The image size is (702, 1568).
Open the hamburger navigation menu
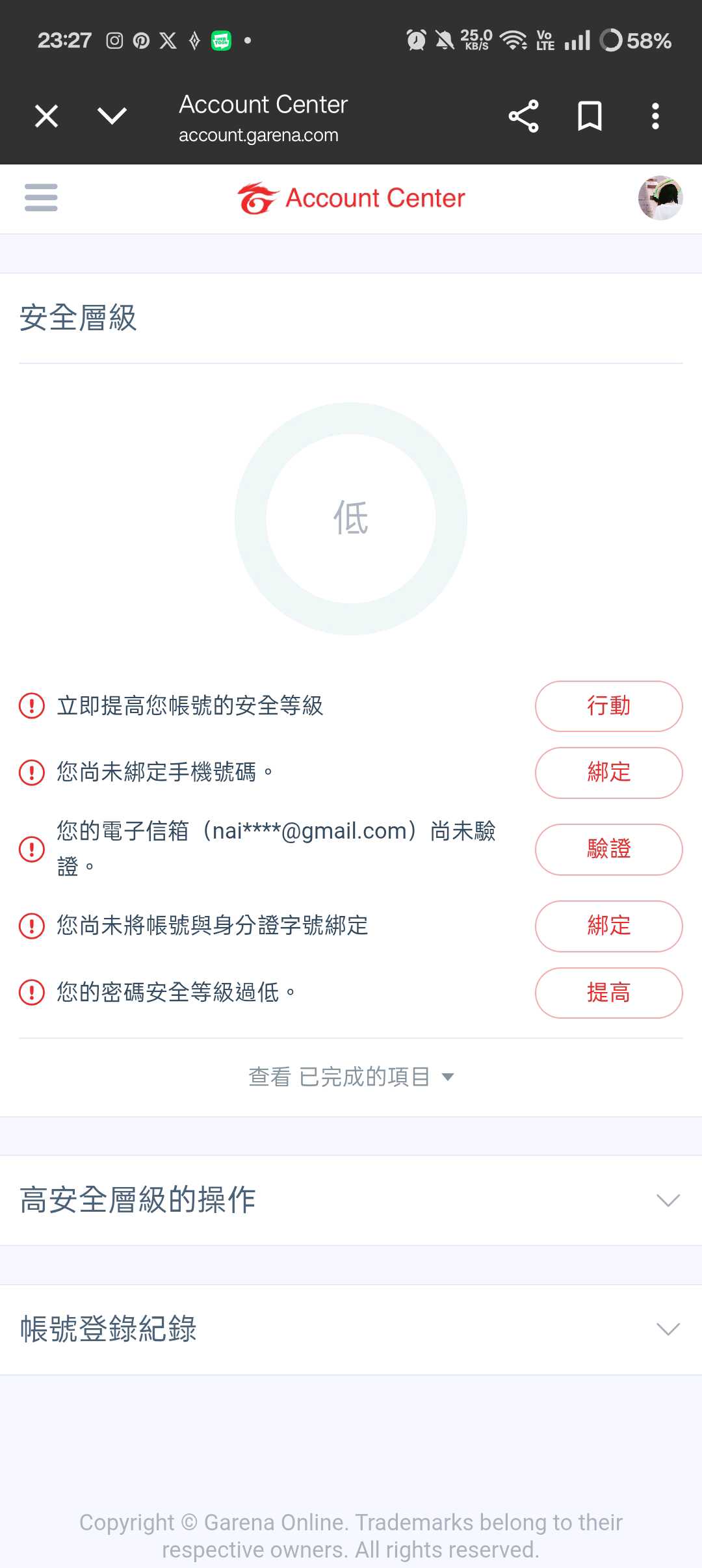(x=41, y=198)
